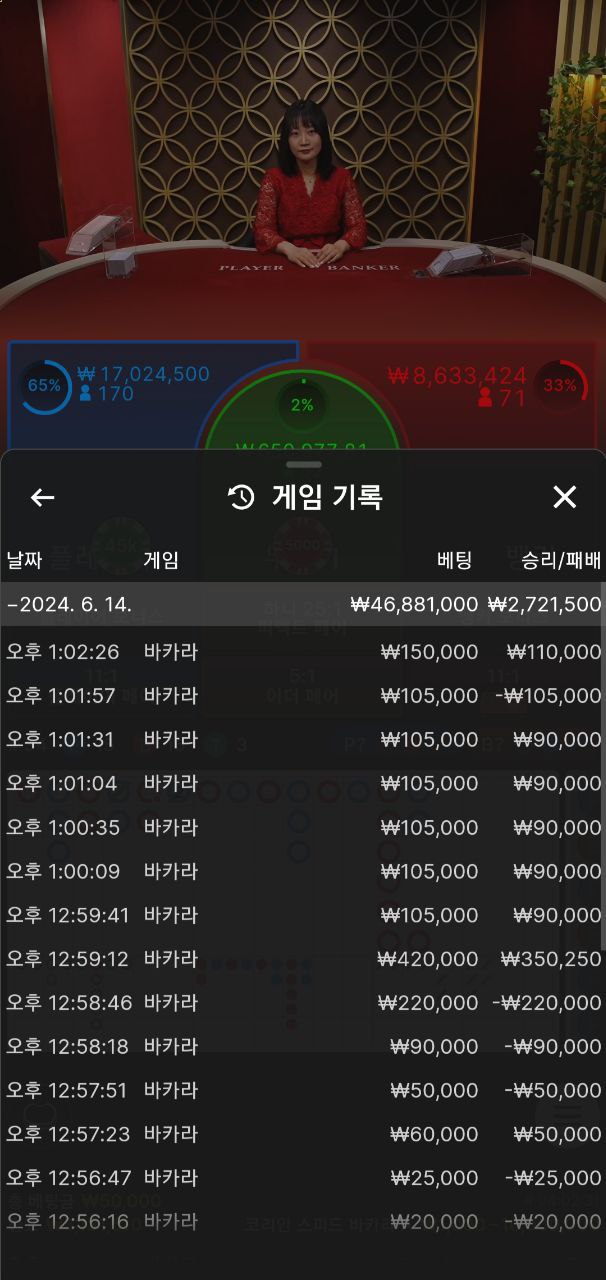Open the 오후 12:59:12 ₩420,000 bet record
606x1280 pixels.
(x=303, y=959)
